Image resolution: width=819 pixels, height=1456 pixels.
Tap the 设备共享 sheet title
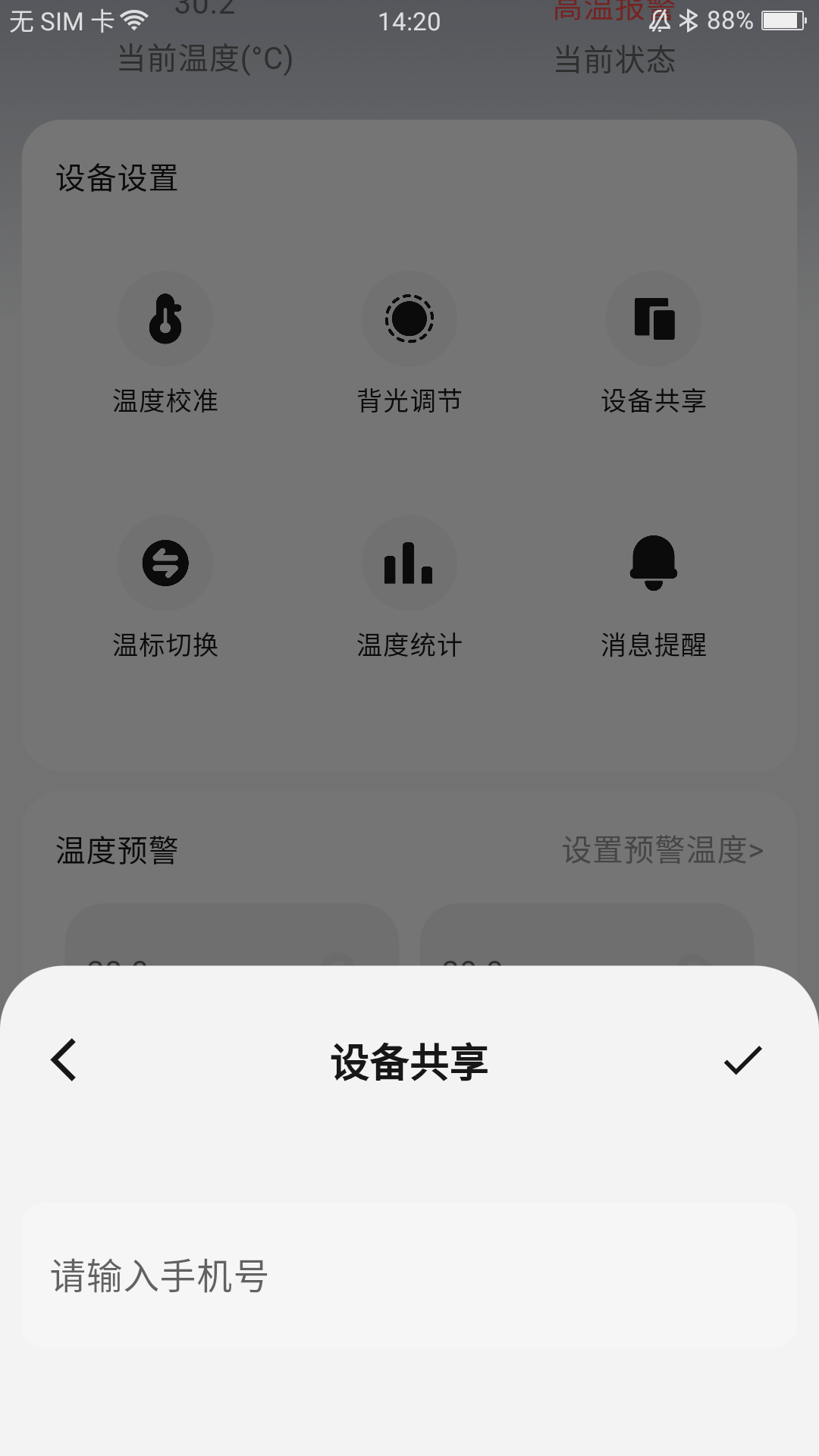click(x=409, y=1063)
